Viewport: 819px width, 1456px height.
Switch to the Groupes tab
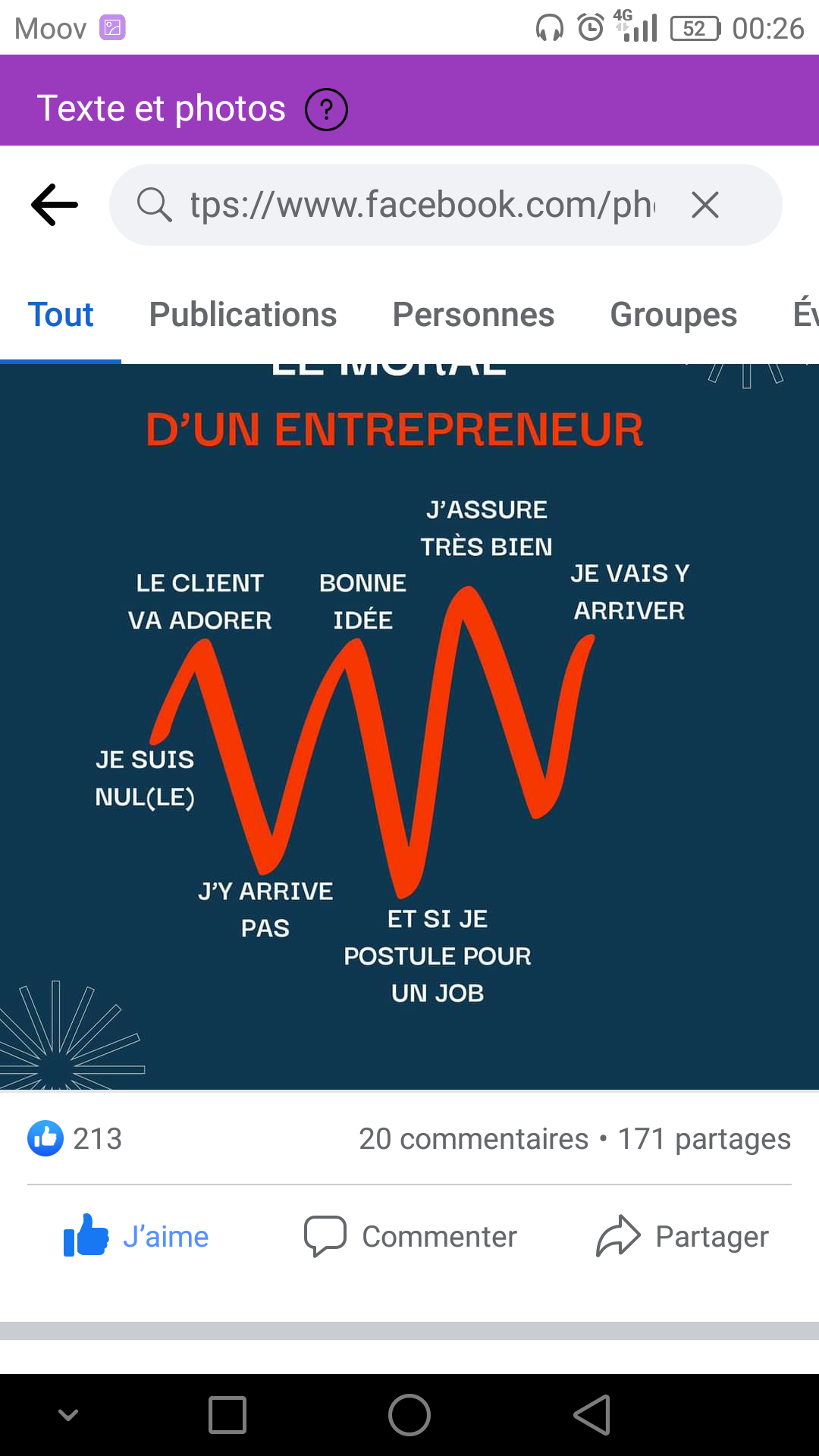673,315
